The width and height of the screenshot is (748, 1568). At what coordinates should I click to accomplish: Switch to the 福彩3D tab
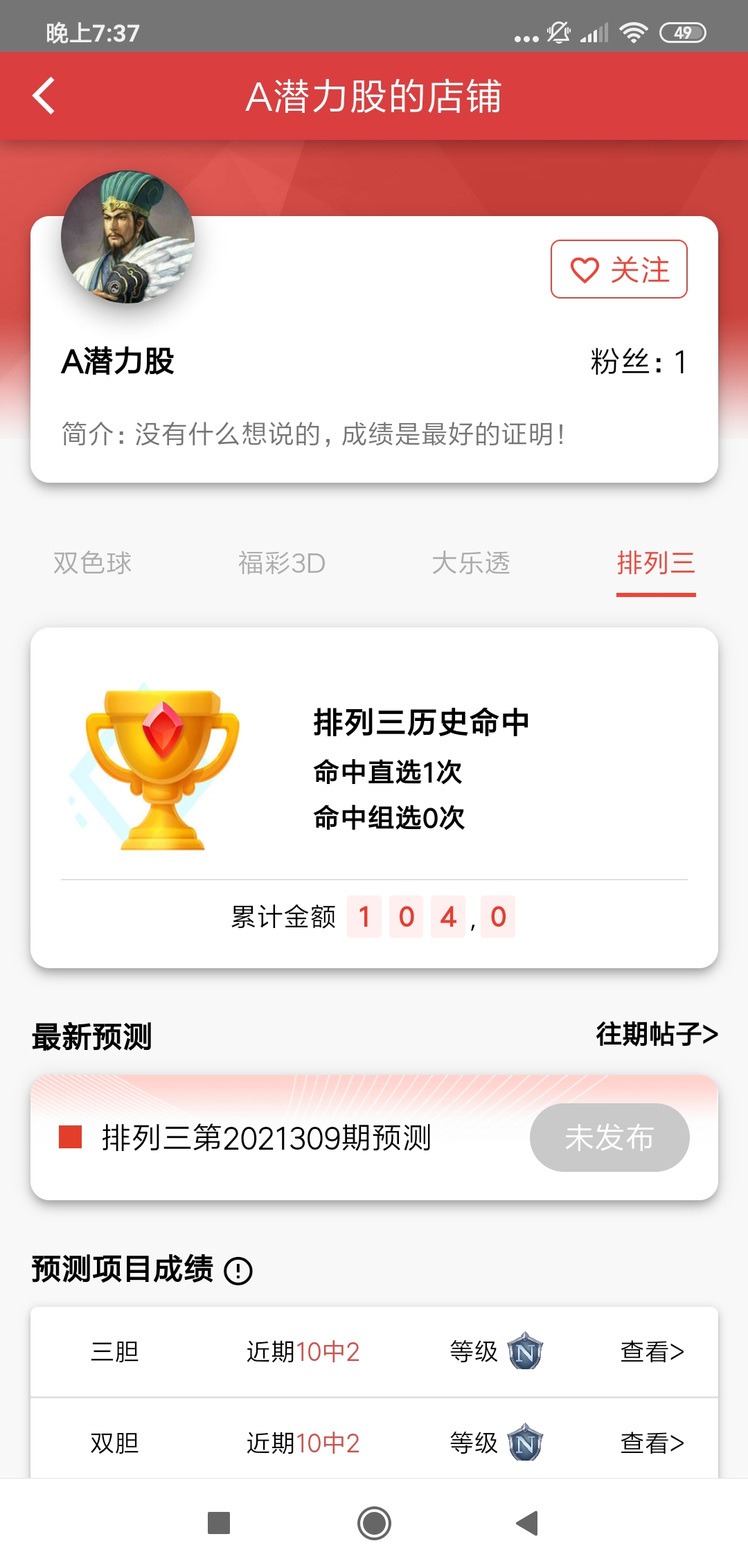click(282, 563)
